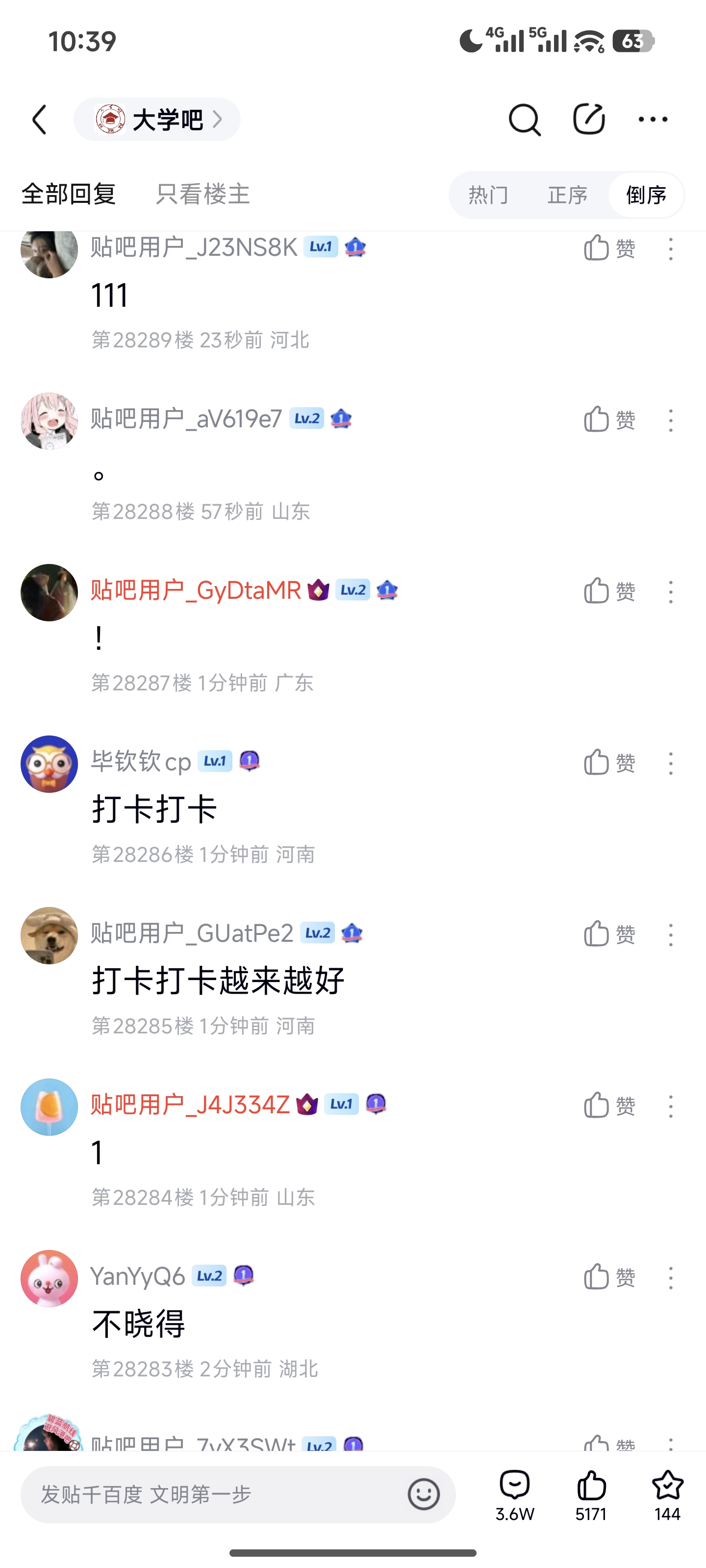Screen dimensions: 706x1568
Task: Open the 大学吧 forum chip
Action: (x=157, y=119)
